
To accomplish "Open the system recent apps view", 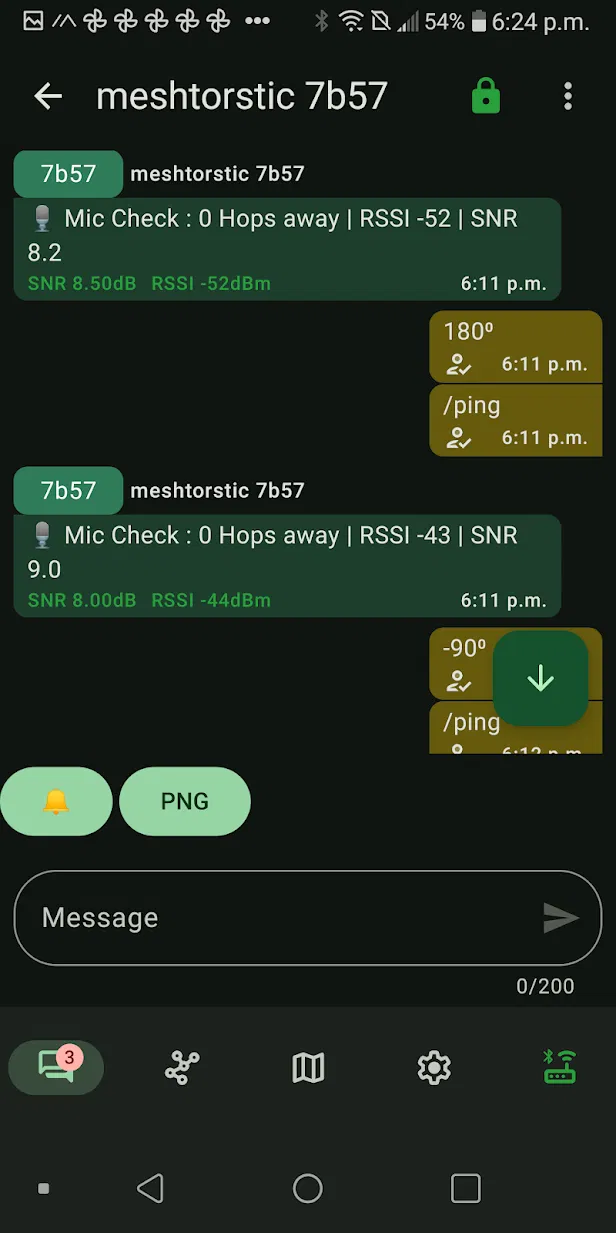I will click(x=466, y=1188).
